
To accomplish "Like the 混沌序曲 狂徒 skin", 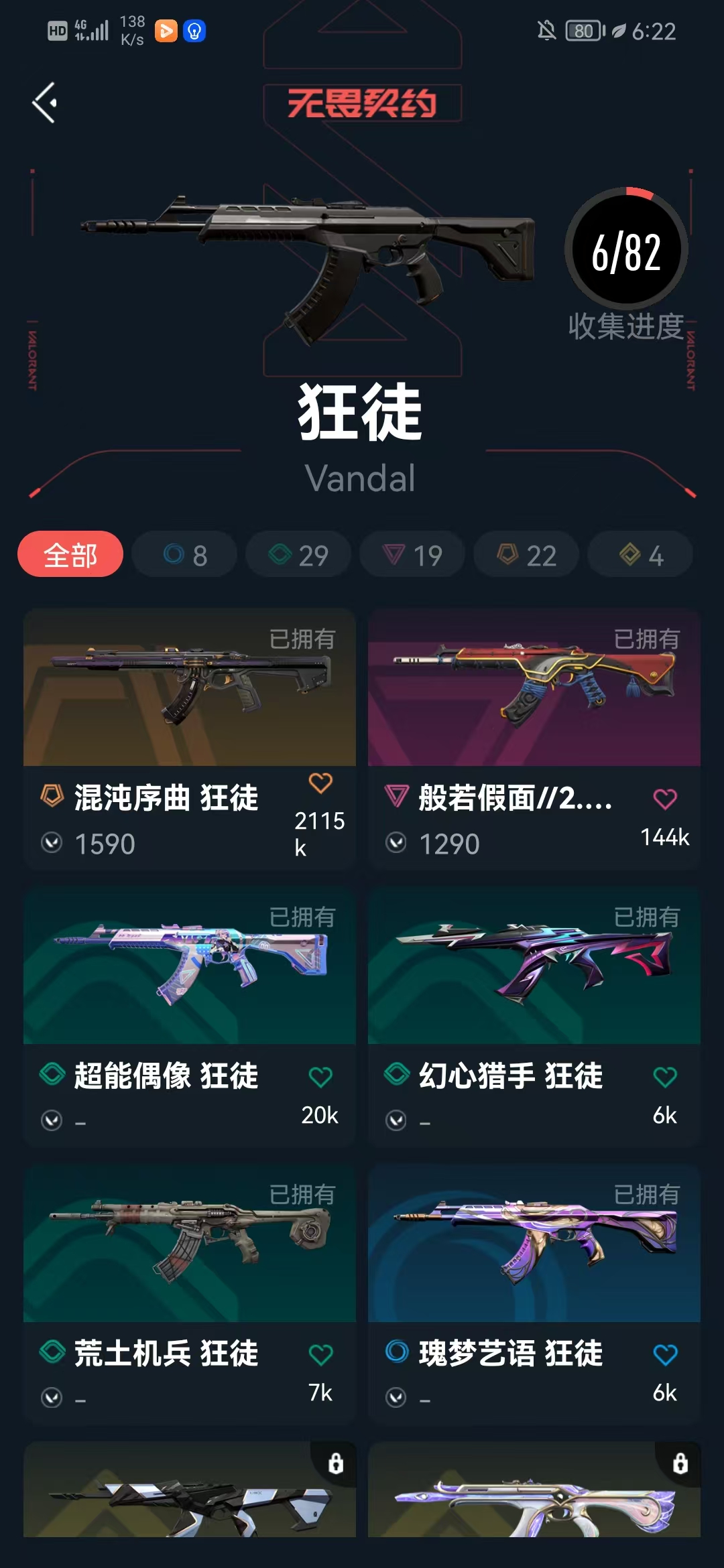I will point(320,783).
